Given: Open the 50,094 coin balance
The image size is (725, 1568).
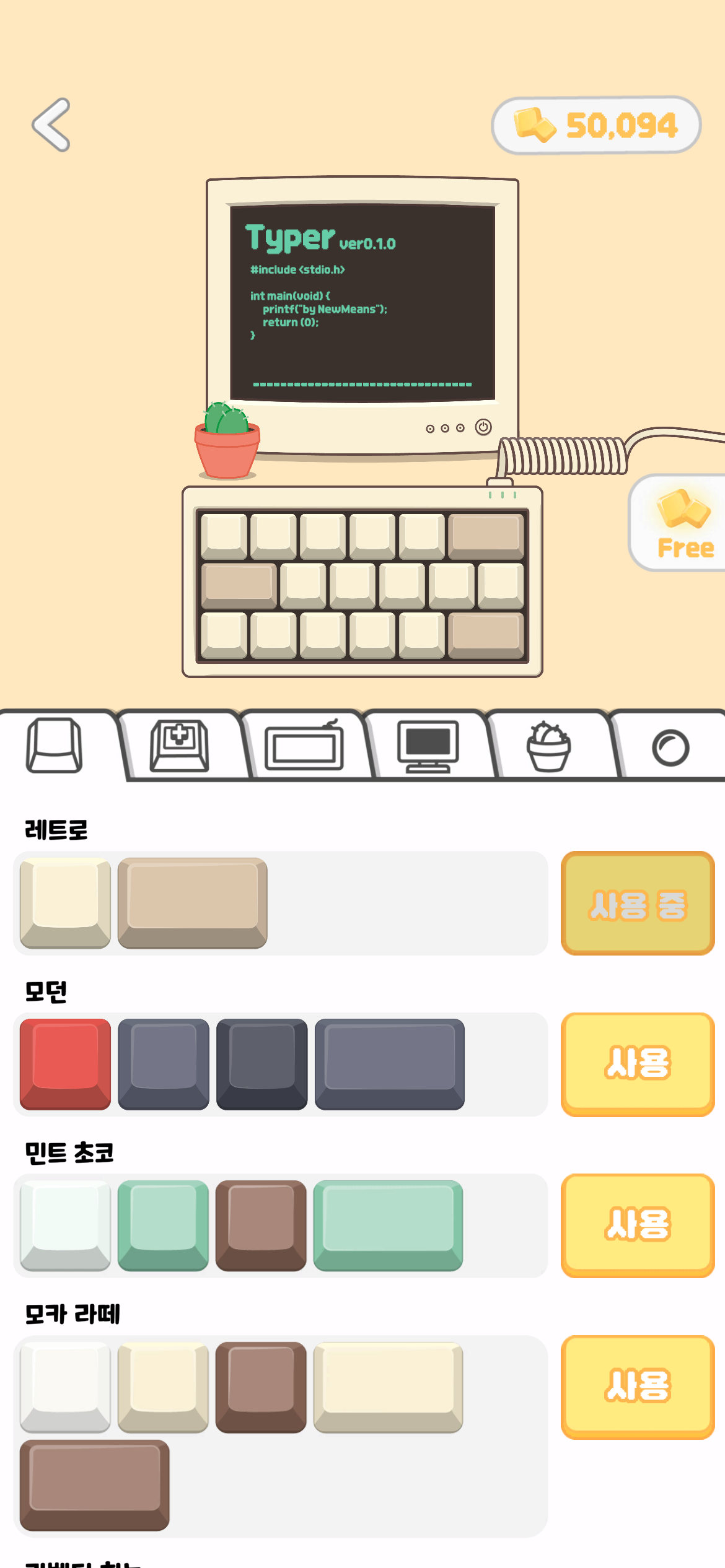Looking at the screenshot, I should click(x=596, y=125).
